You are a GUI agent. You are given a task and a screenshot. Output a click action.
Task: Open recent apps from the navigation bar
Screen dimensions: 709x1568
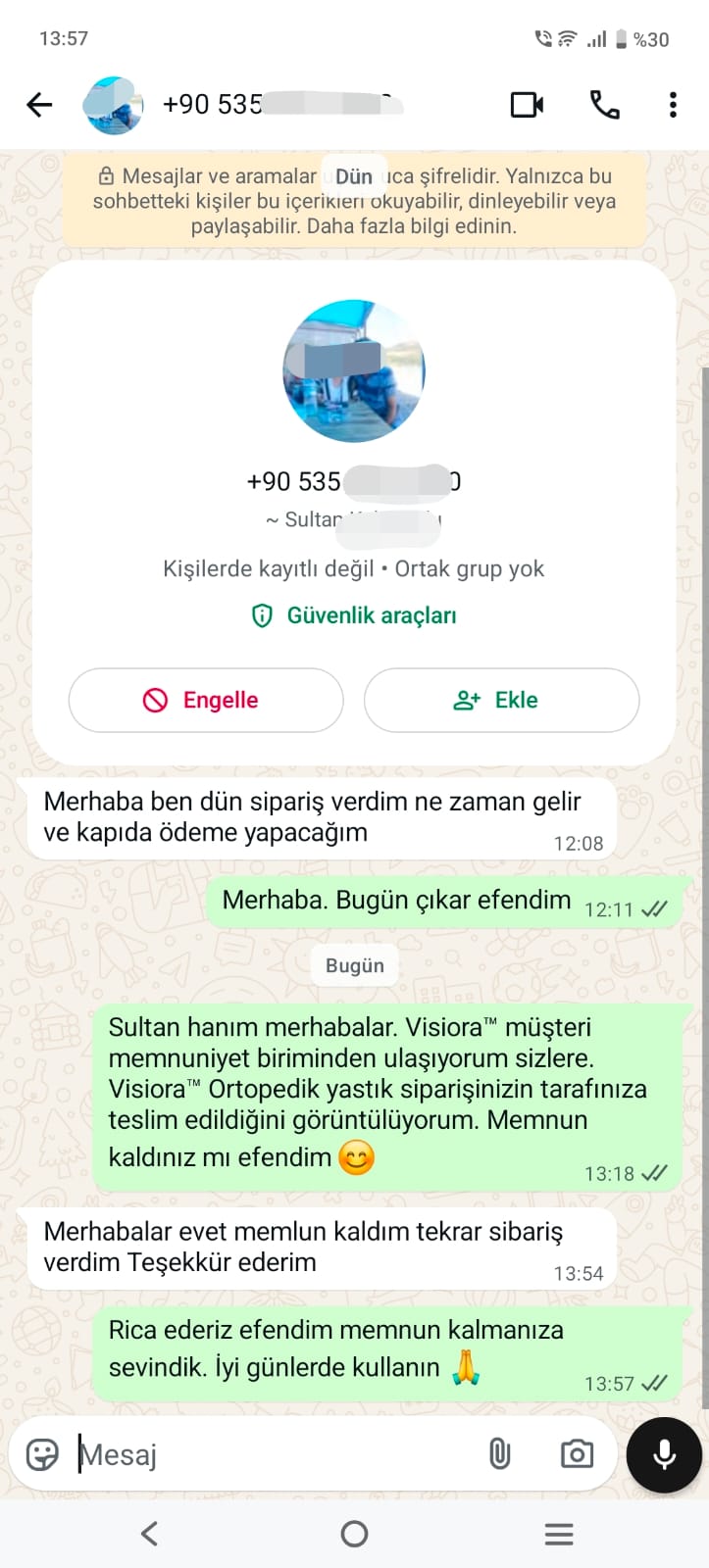point(559,1534)
